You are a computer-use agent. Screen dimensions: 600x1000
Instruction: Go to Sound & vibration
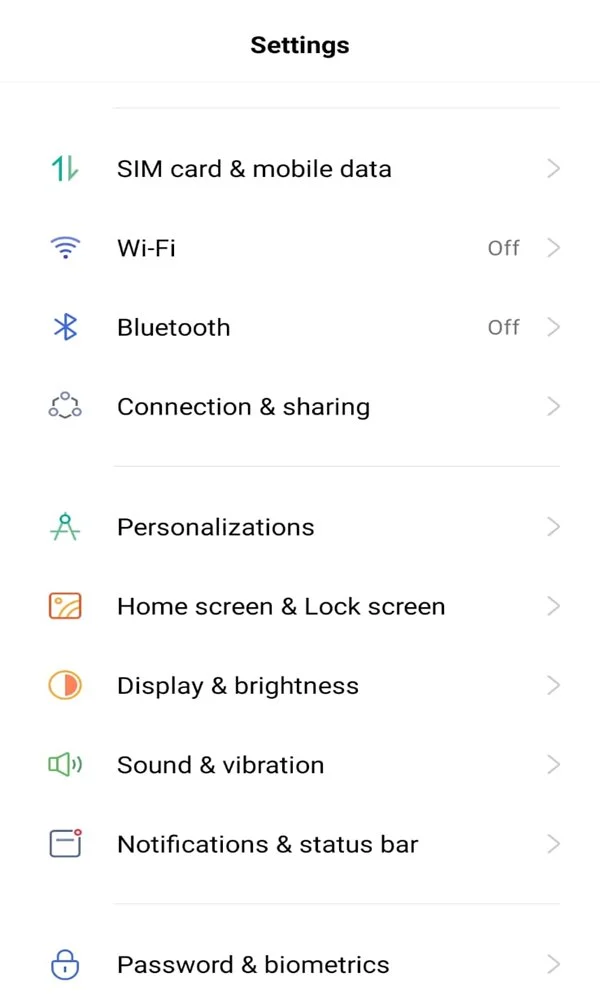pyautogui.click(x=300, y=765)
